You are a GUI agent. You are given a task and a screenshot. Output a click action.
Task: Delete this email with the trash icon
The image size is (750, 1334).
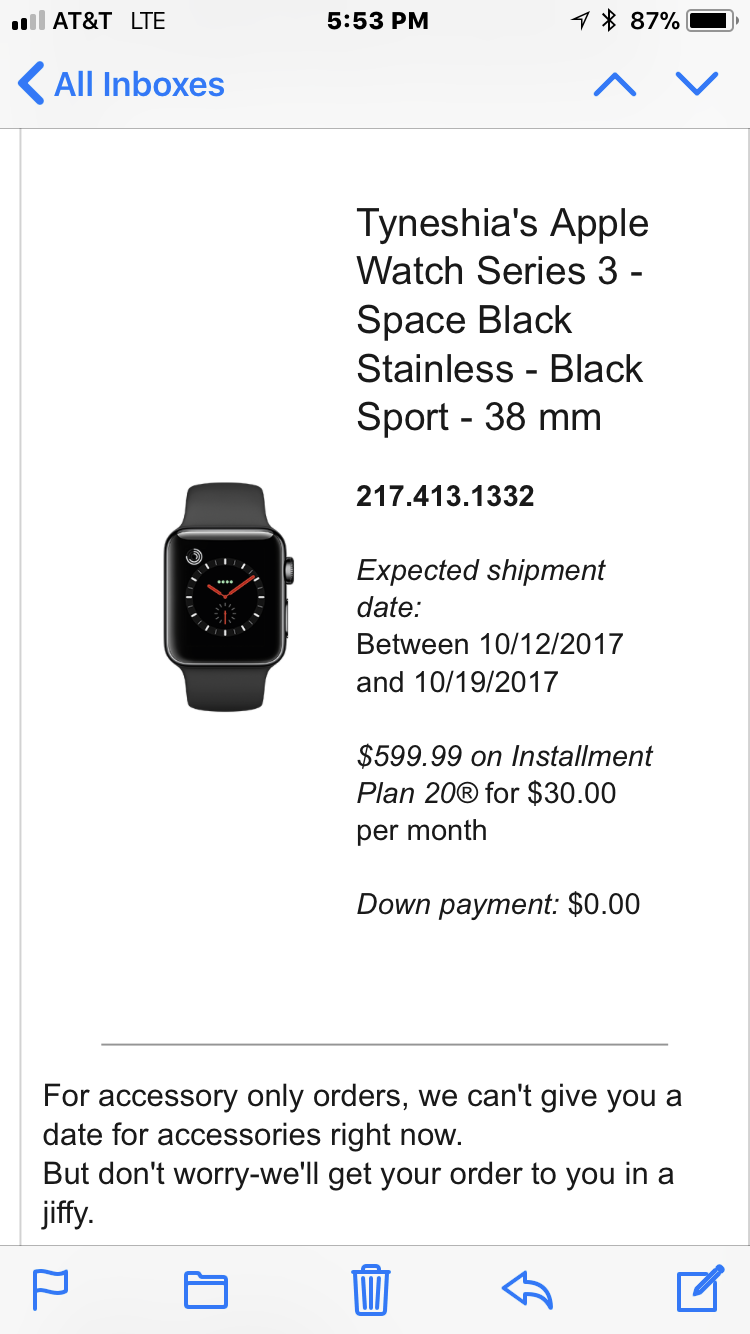click(371, 1289)
